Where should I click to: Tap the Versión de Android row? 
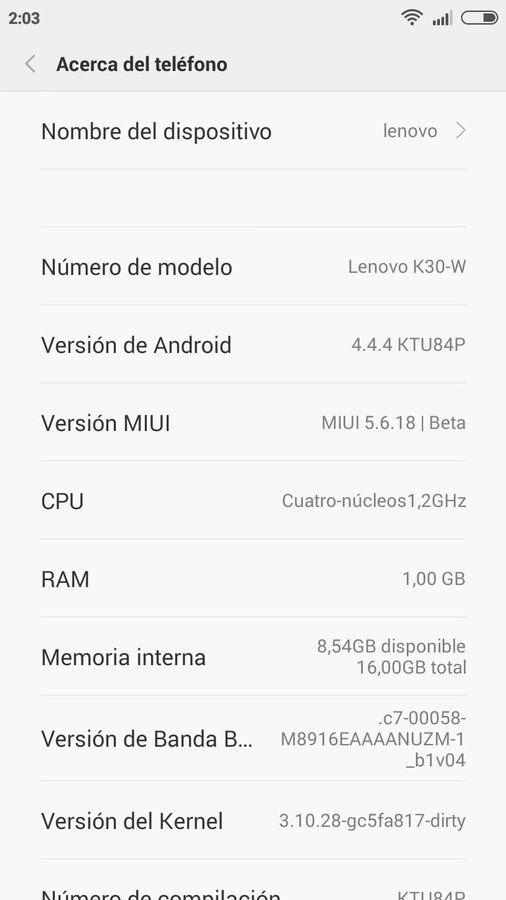tap(253, 345)
